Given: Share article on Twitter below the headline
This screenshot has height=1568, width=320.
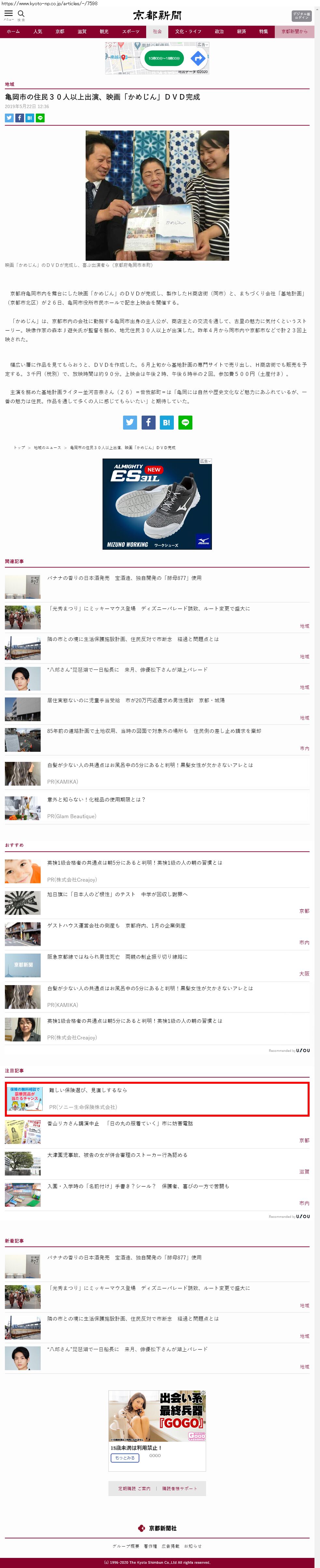Looking at the screenshot, I should 9,118.
